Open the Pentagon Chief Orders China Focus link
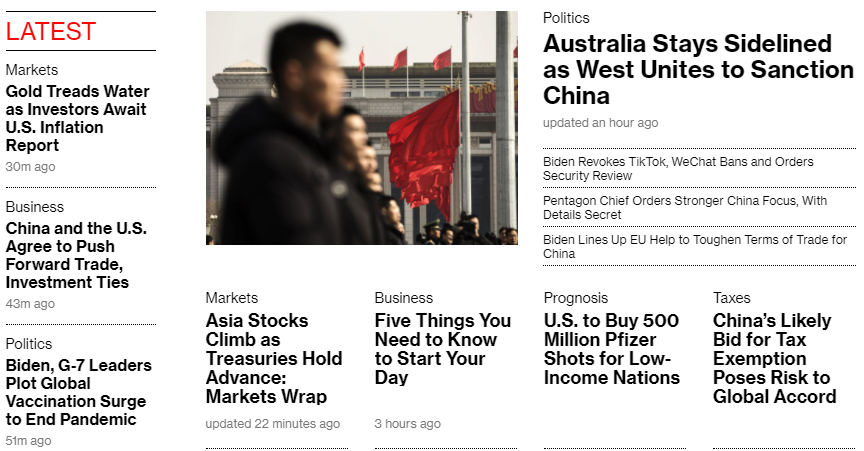Image resolution: width=864 pixels, height=451 pixels. (684, 208)
